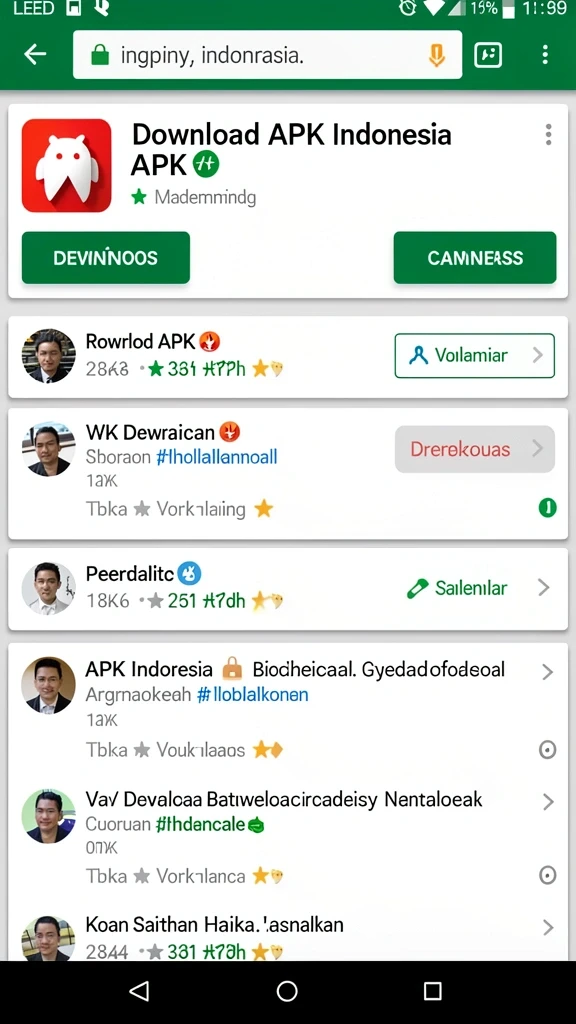Open the tabs switcher in the toolbar
Image resolution: width=576 pixels, height=1024 pixels.
[x=488, y=55]
